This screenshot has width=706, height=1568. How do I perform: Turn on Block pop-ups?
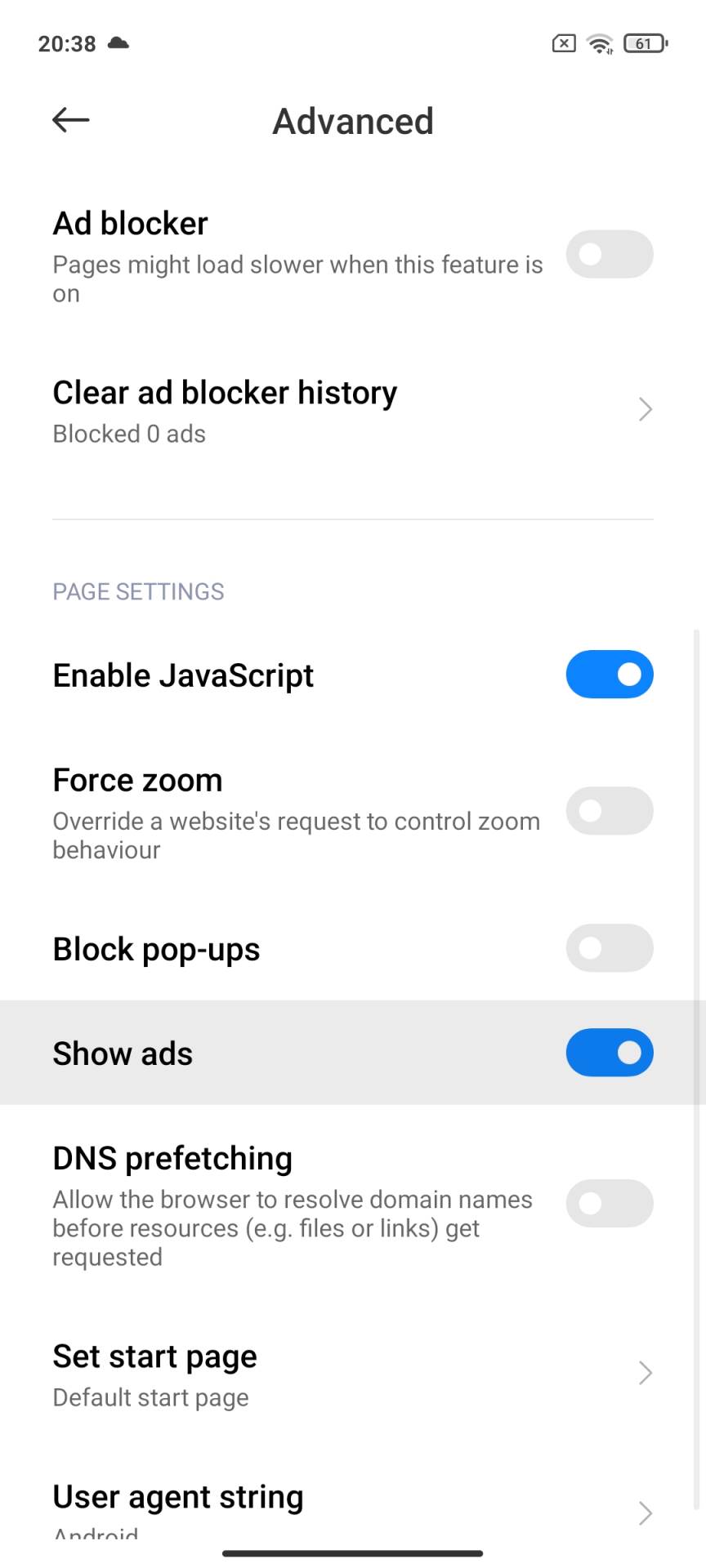click(609, 948)
